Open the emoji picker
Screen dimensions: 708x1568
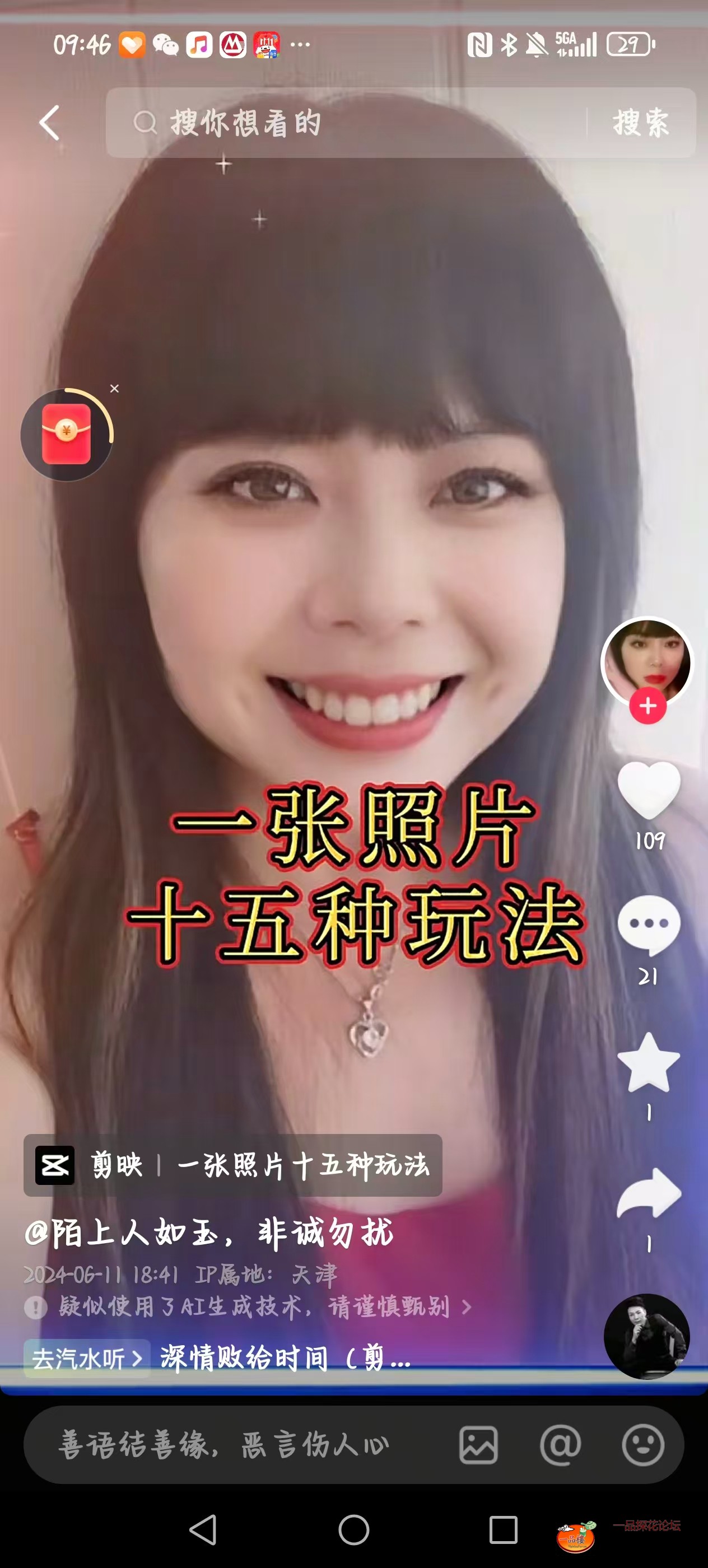[x=643, y=1445]
